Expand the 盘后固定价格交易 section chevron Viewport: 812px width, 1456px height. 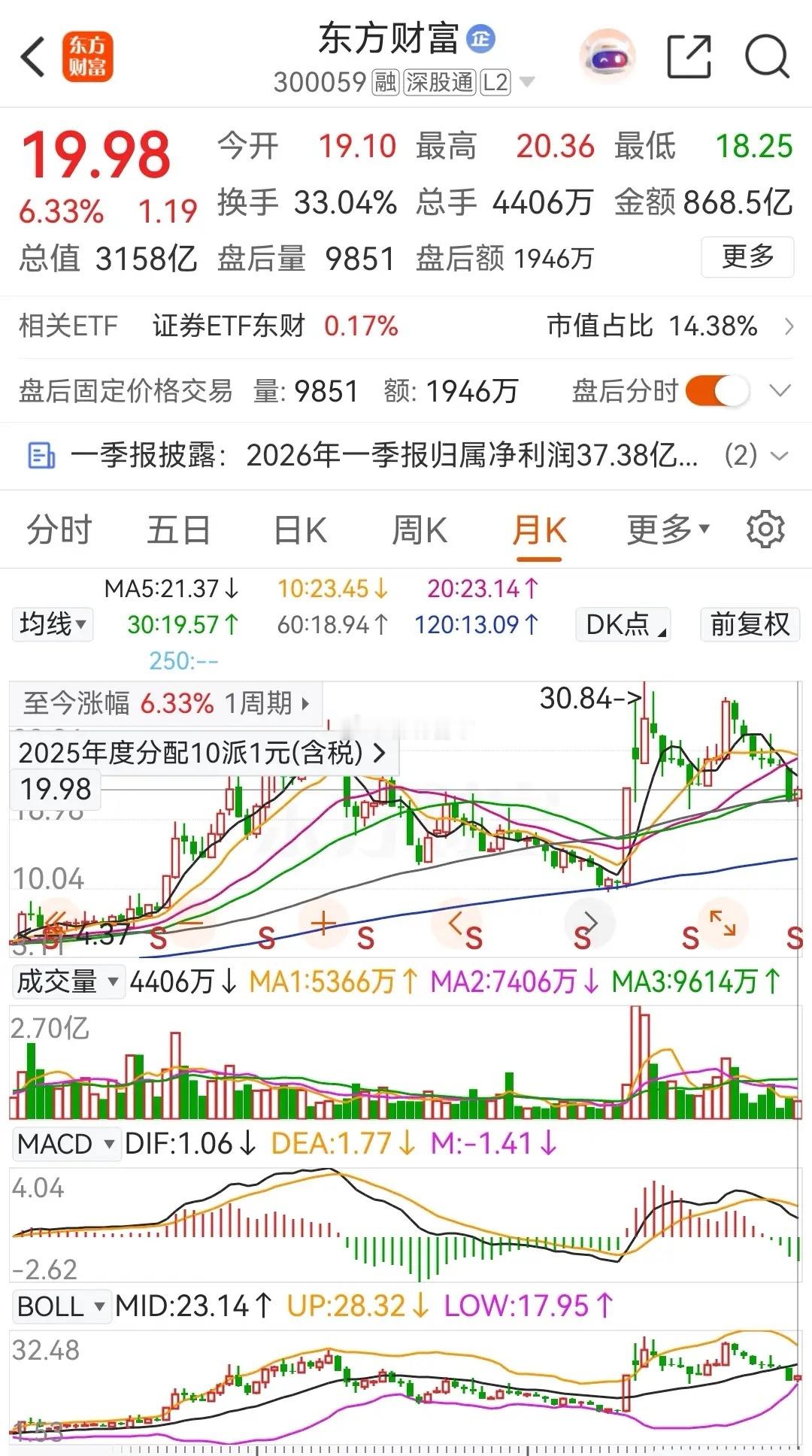[x=780, y=391]
